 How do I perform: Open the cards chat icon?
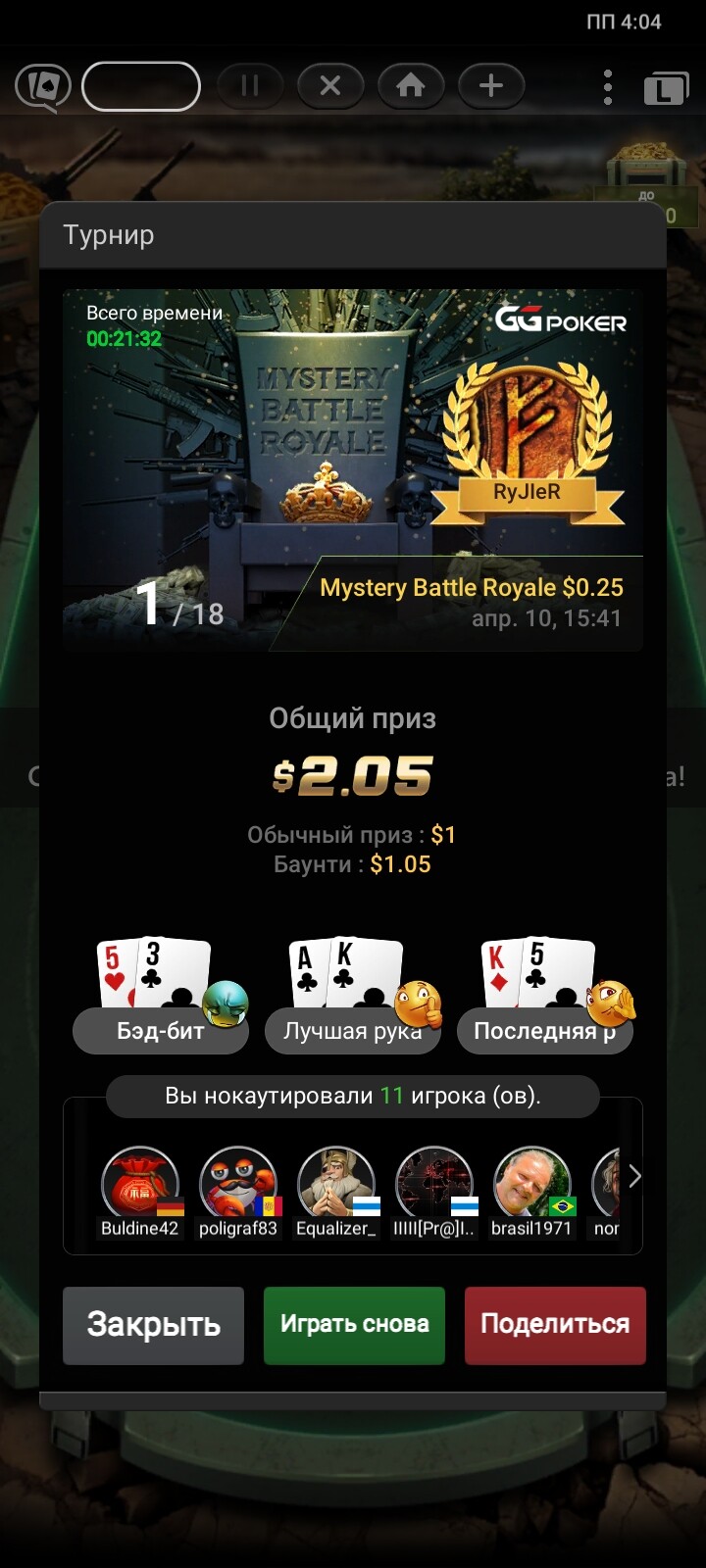pos(43,87)
